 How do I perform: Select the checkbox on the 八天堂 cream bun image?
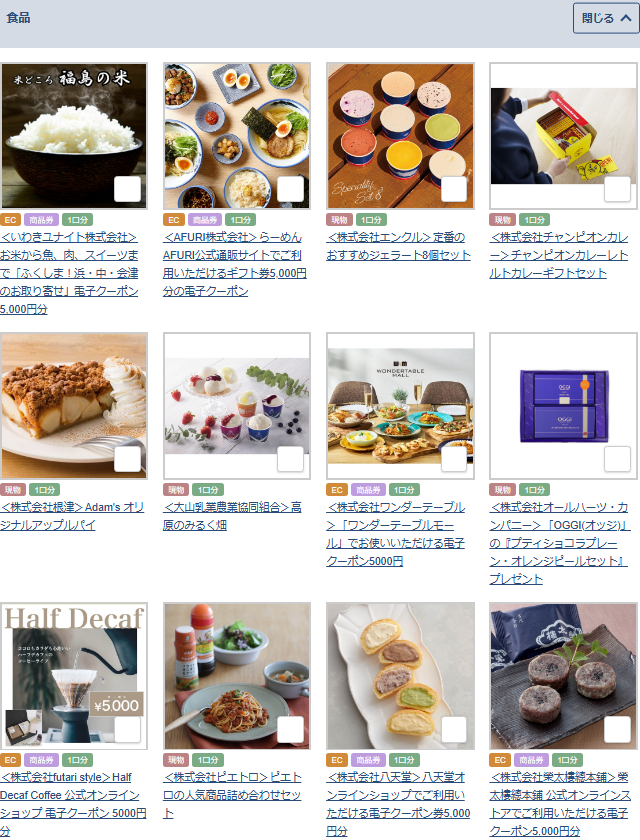pos(454,729)
